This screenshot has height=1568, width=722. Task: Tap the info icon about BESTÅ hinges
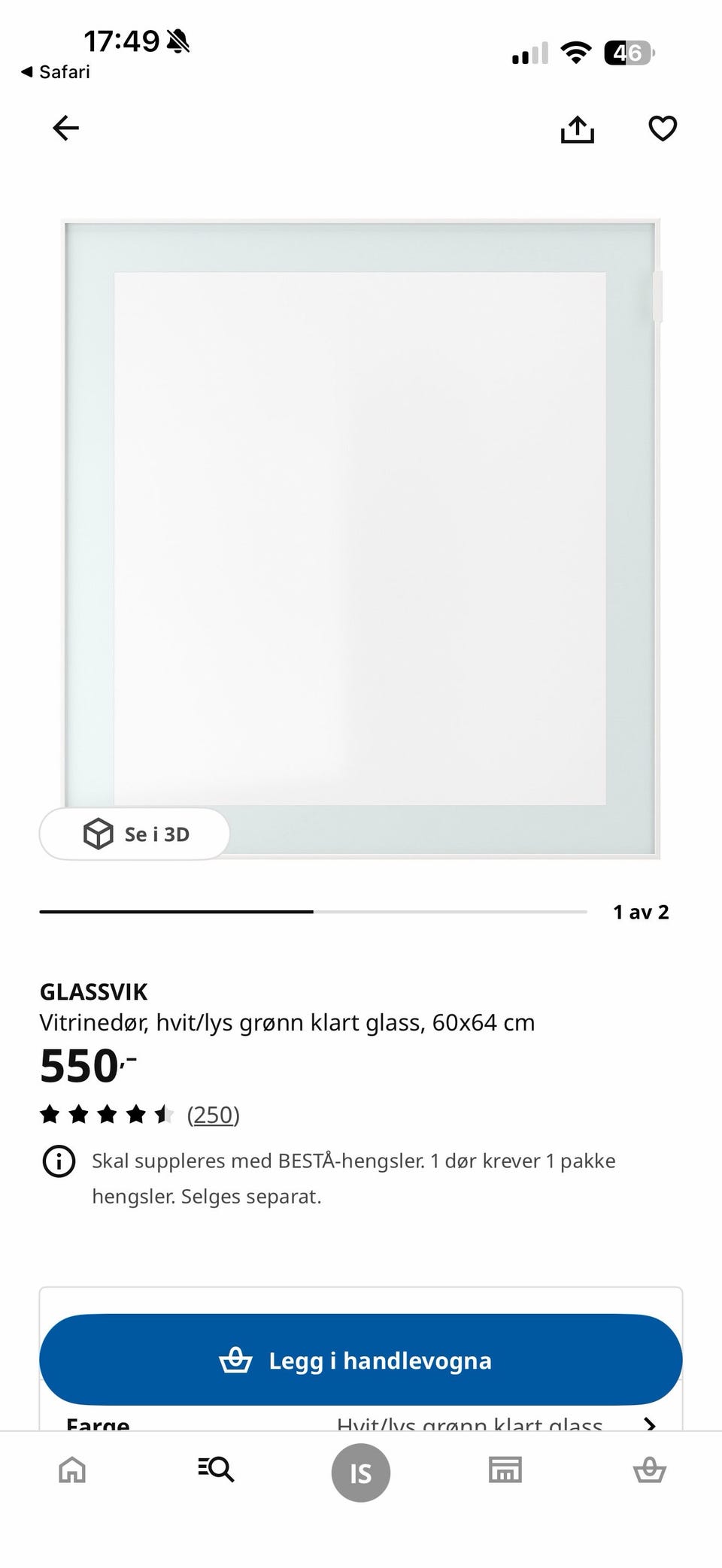click(x=59, y=1161)
